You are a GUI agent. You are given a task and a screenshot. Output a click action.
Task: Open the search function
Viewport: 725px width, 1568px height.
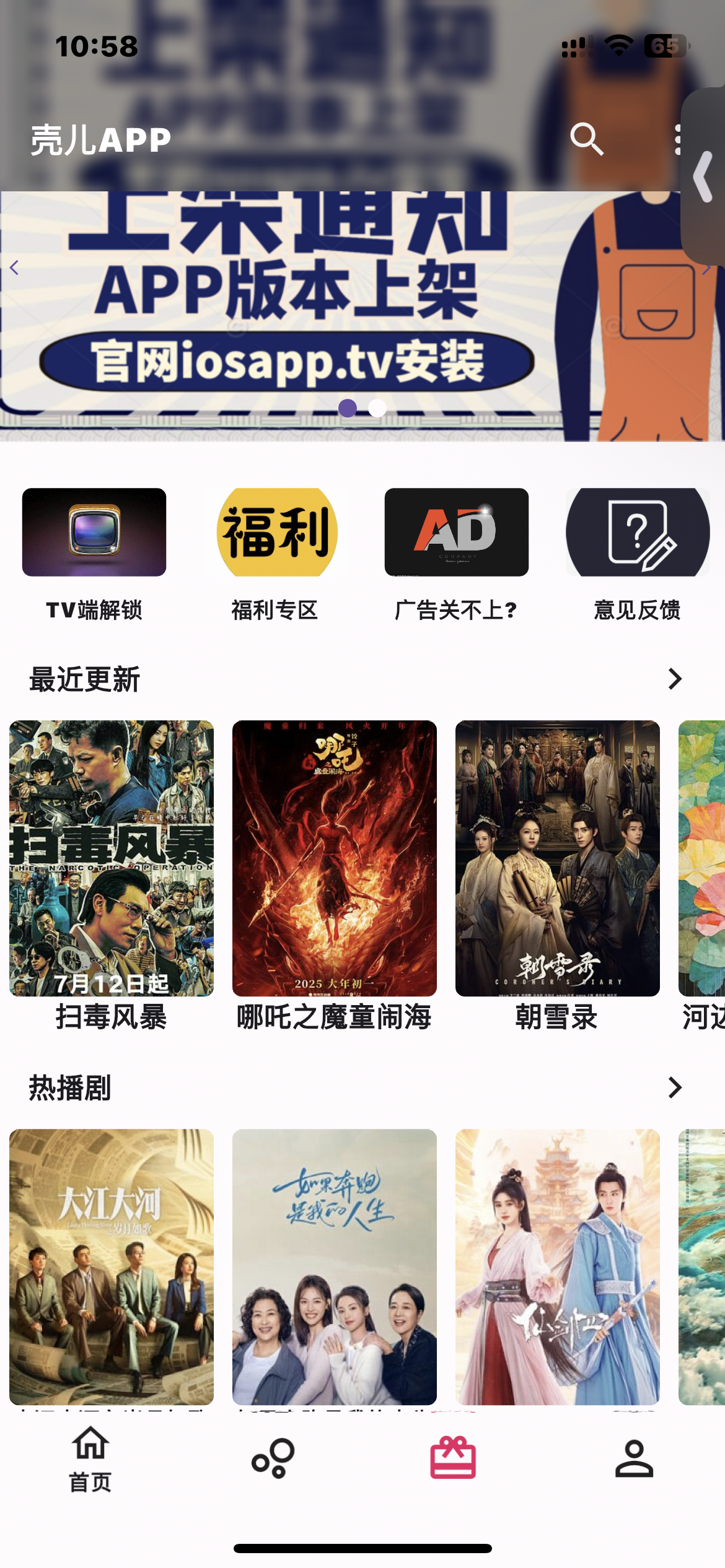[585, 139]
